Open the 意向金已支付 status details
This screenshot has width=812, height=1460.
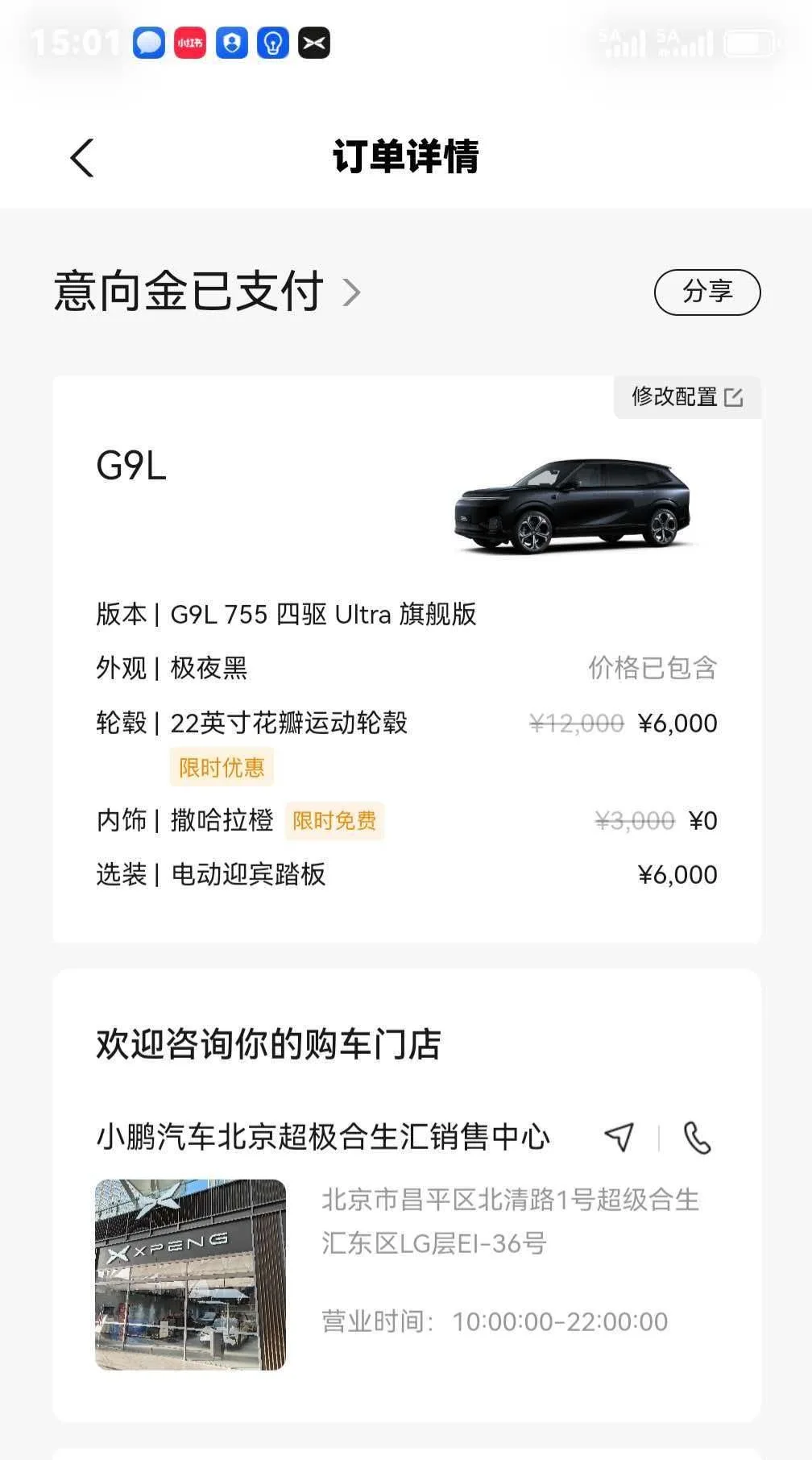click(x=207, y=291)
